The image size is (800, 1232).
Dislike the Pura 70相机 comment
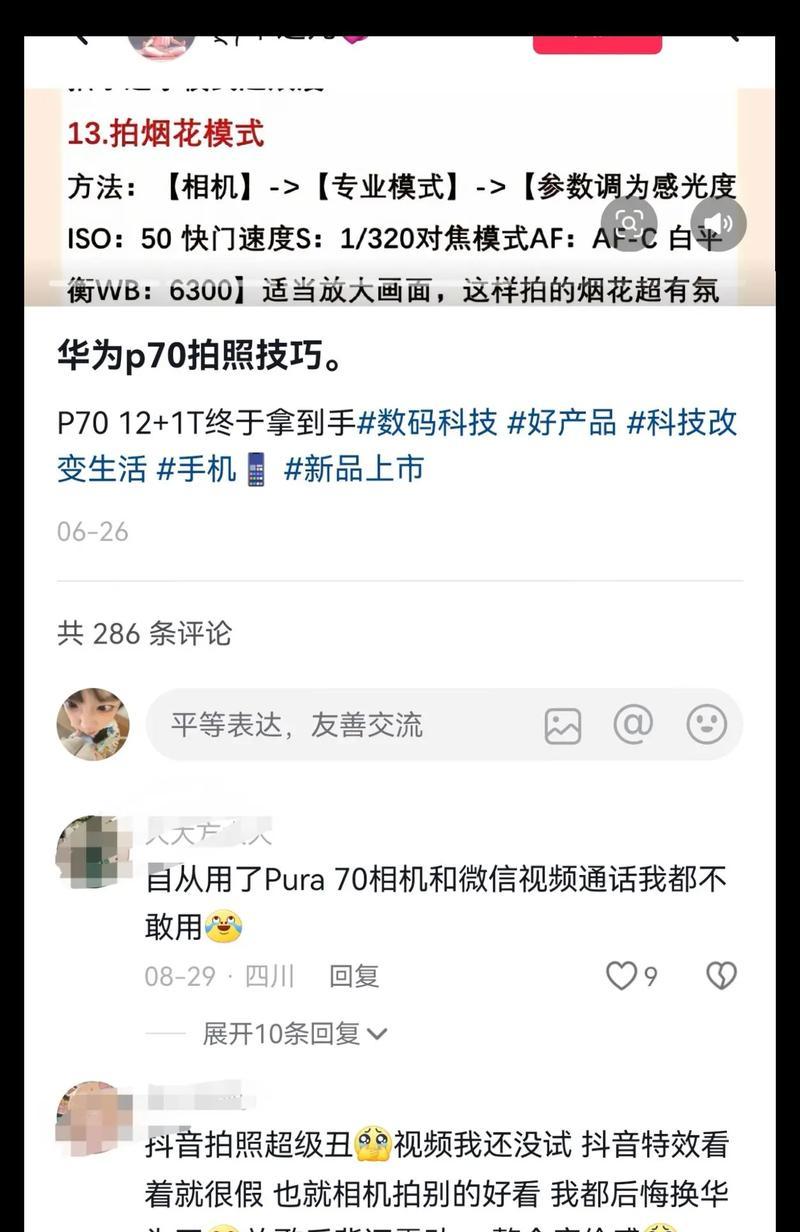[x=721, y=976]
